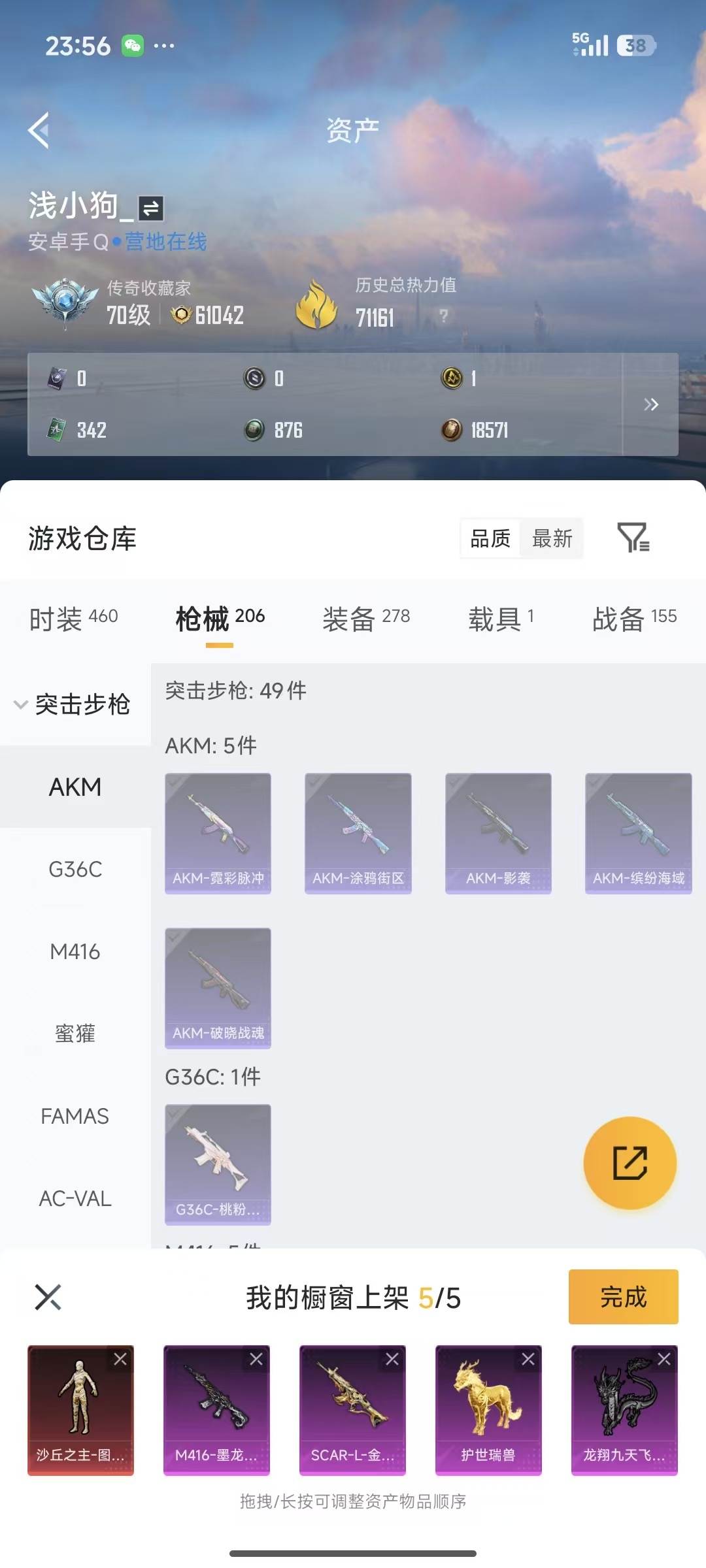Open the 营地在线 link
Image resolution: width=706 pixels, height=1568 pixels.
point(167,242)
